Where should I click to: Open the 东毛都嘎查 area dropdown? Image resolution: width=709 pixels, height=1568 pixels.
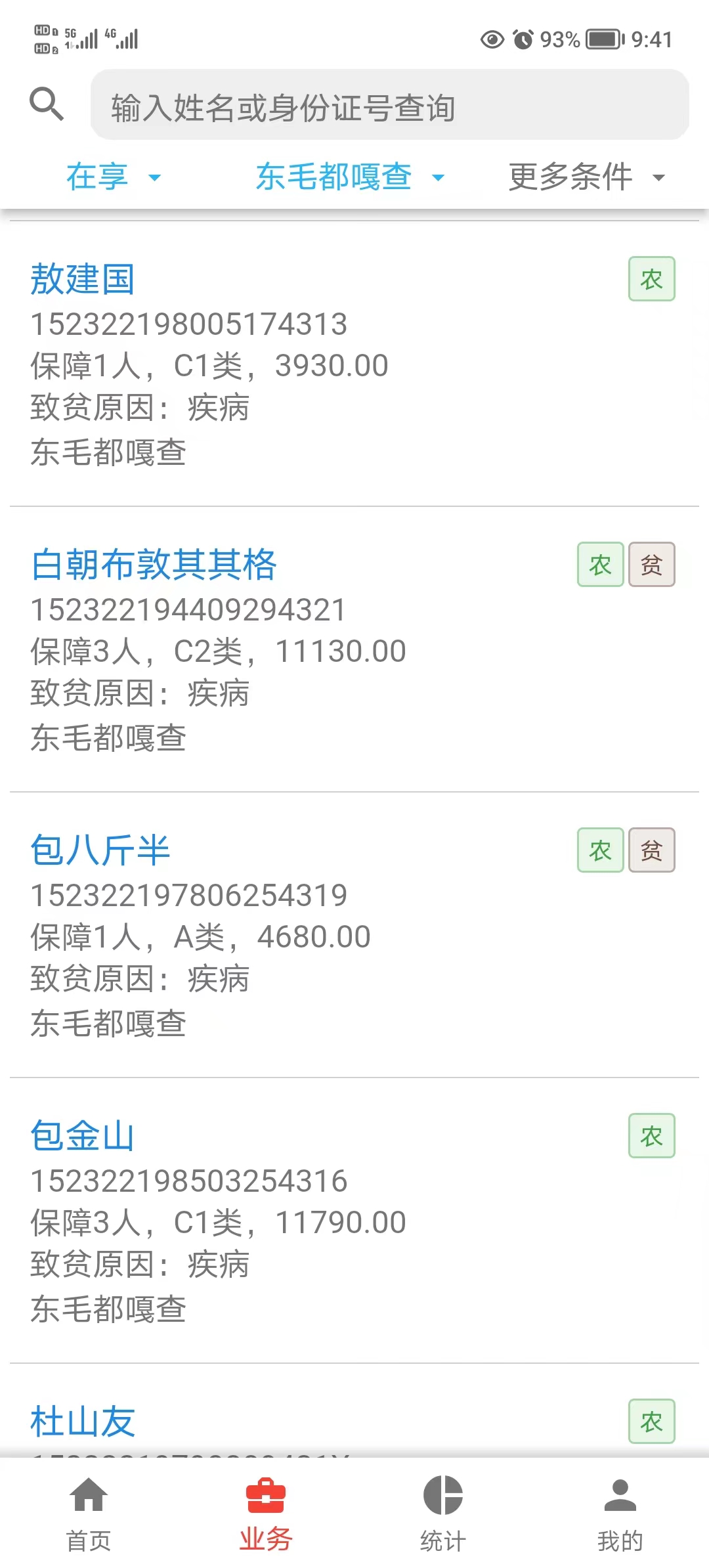pyautogui.click(x=350, y=177)
